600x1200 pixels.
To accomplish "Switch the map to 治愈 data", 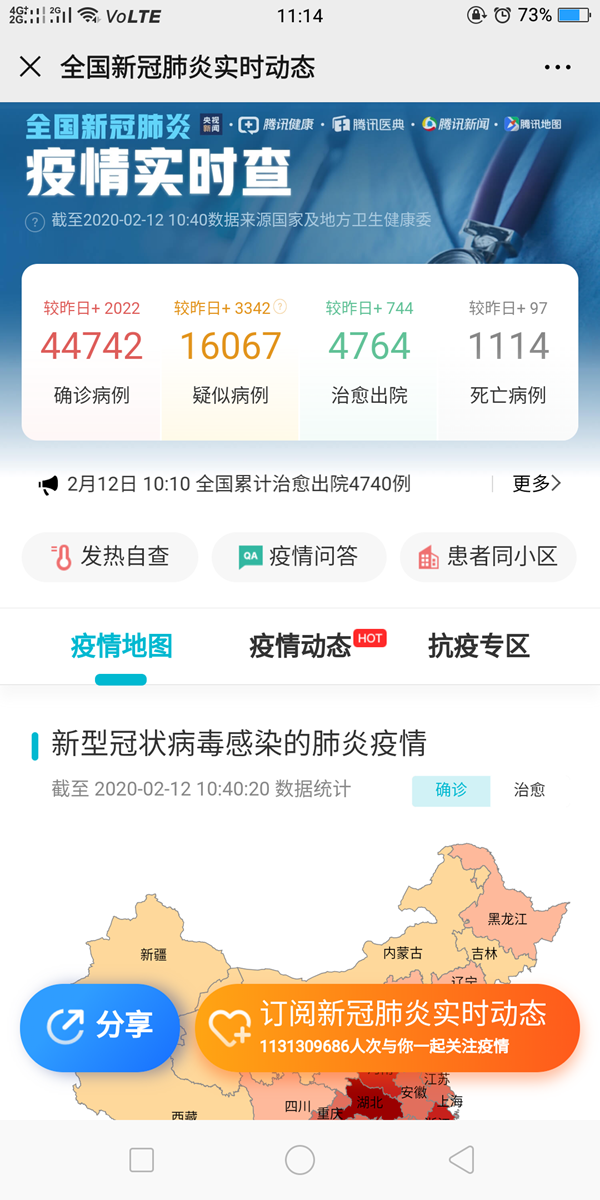I will click(x=530, y=790).
